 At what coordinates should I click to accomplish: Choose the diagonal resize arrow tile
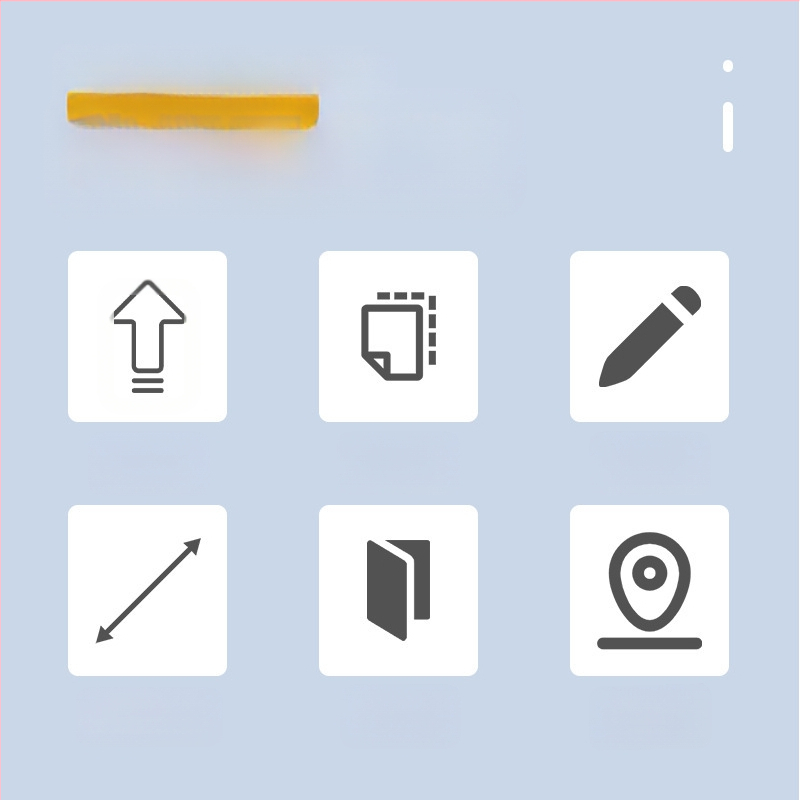[x=148, y=590]
